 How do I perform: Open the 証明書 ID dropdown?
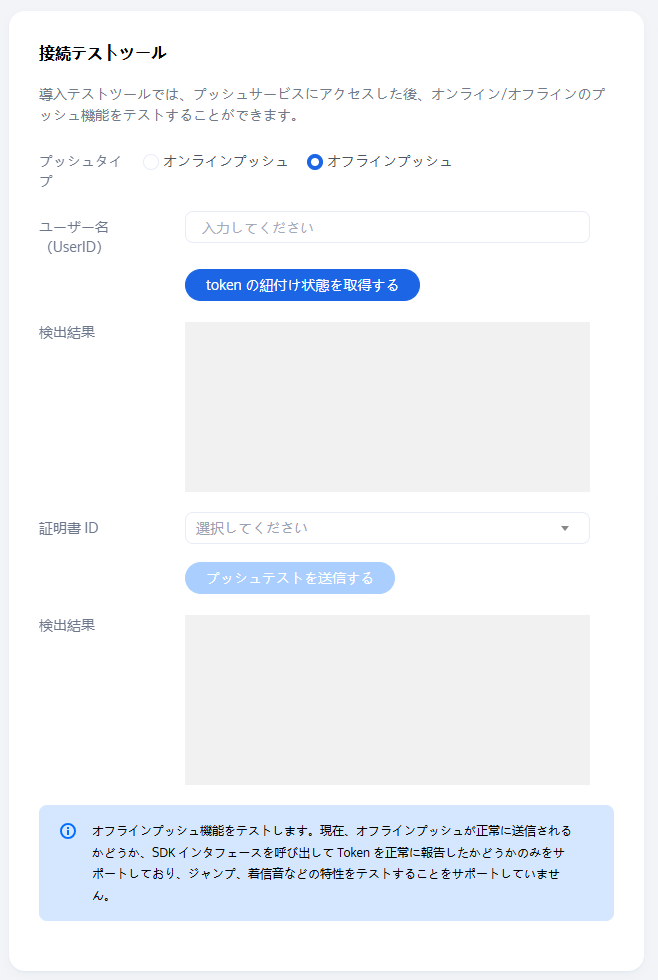coord(387,528)
